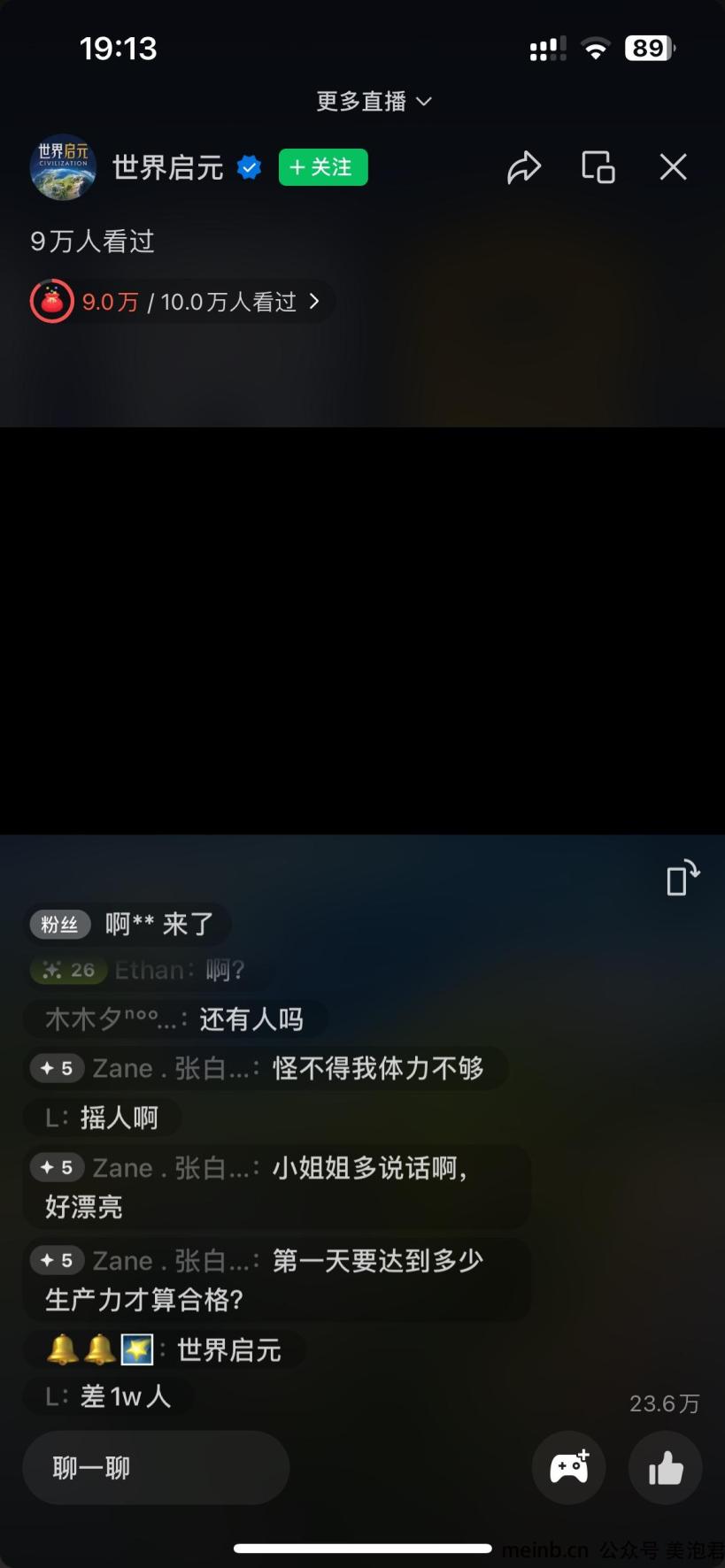Image resolution: width=725 pixels, height=1568 pixels.
Task: Switch to floating window mode
Action: [x=598, y=167]
